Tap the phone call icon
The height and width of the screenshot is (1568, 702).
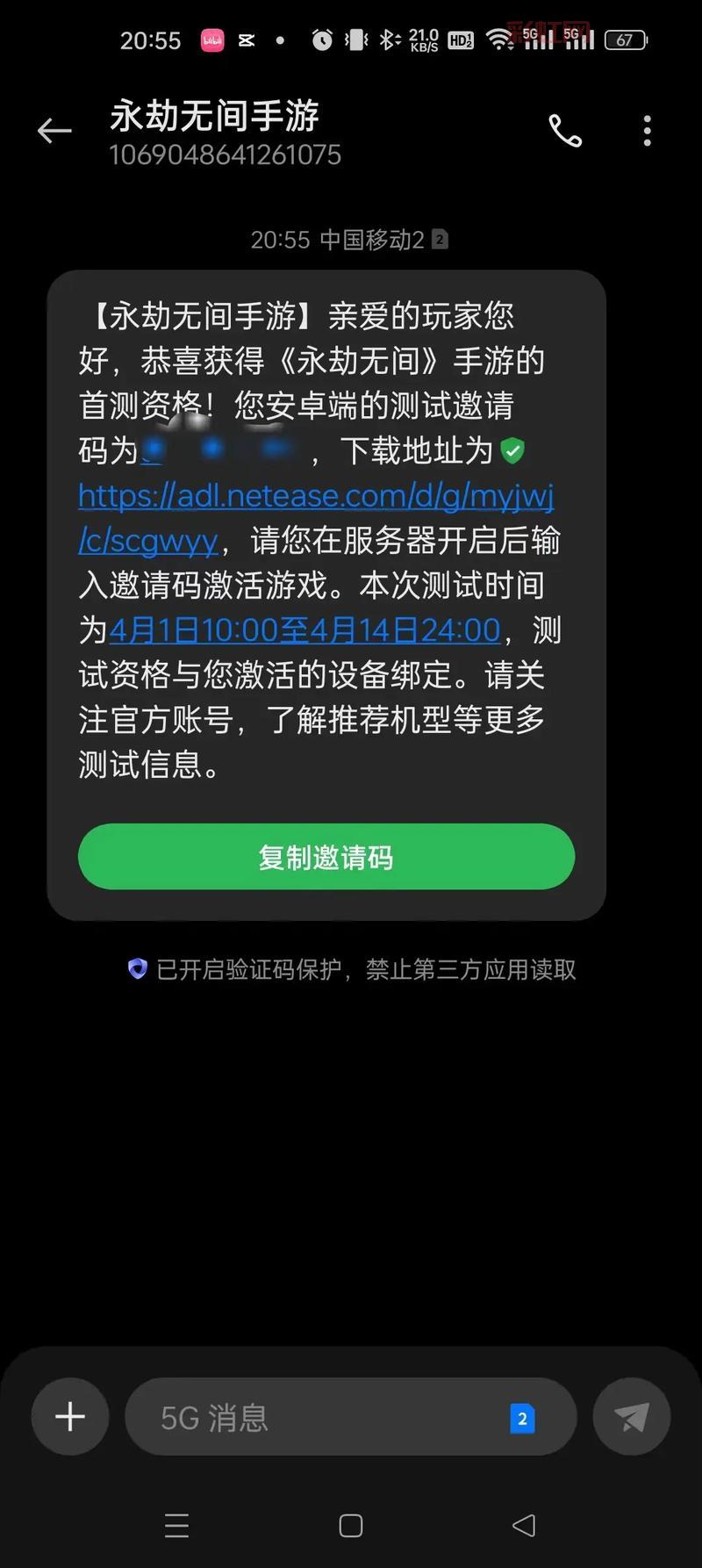tap(565, 132)
